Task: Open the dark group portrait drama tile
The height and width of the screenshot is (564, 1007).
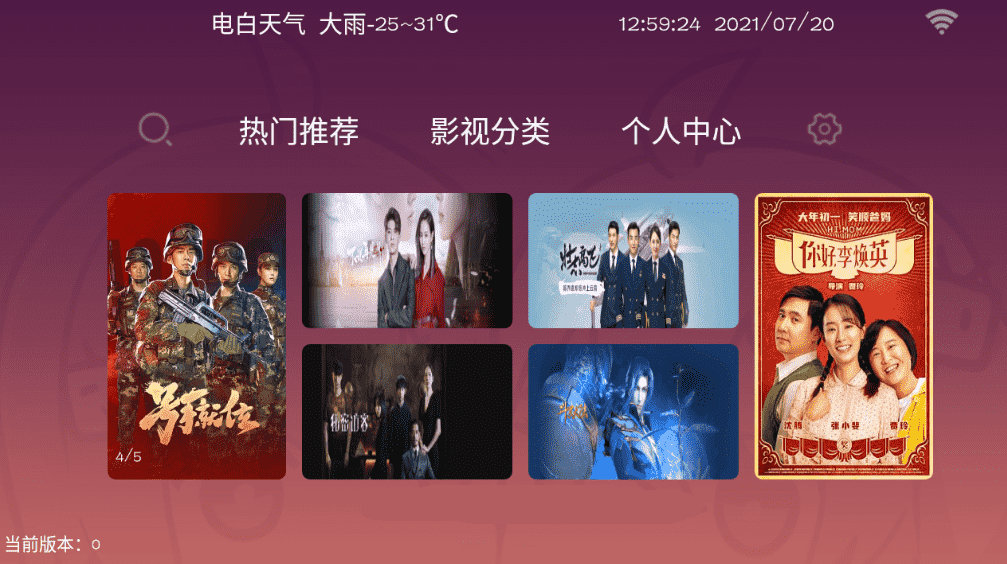Action: pyautogui.click(x=407, y=412)
